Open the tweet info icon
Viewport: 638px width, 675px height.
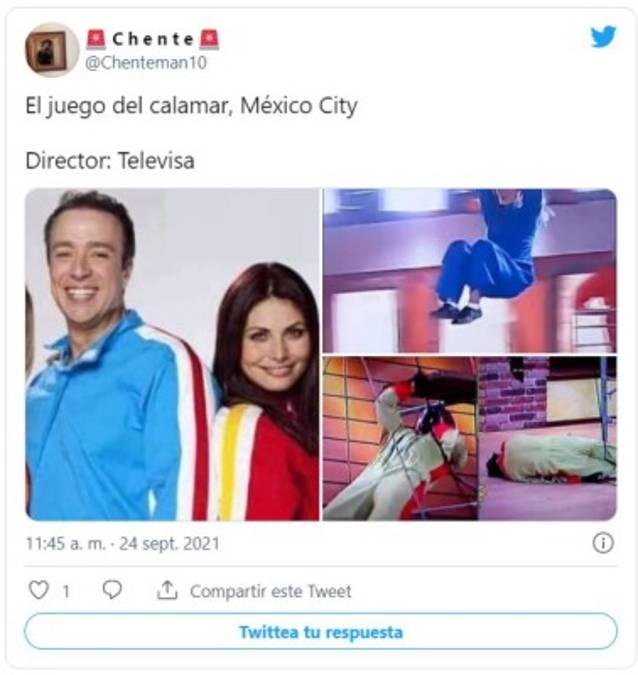pos(602,543)
